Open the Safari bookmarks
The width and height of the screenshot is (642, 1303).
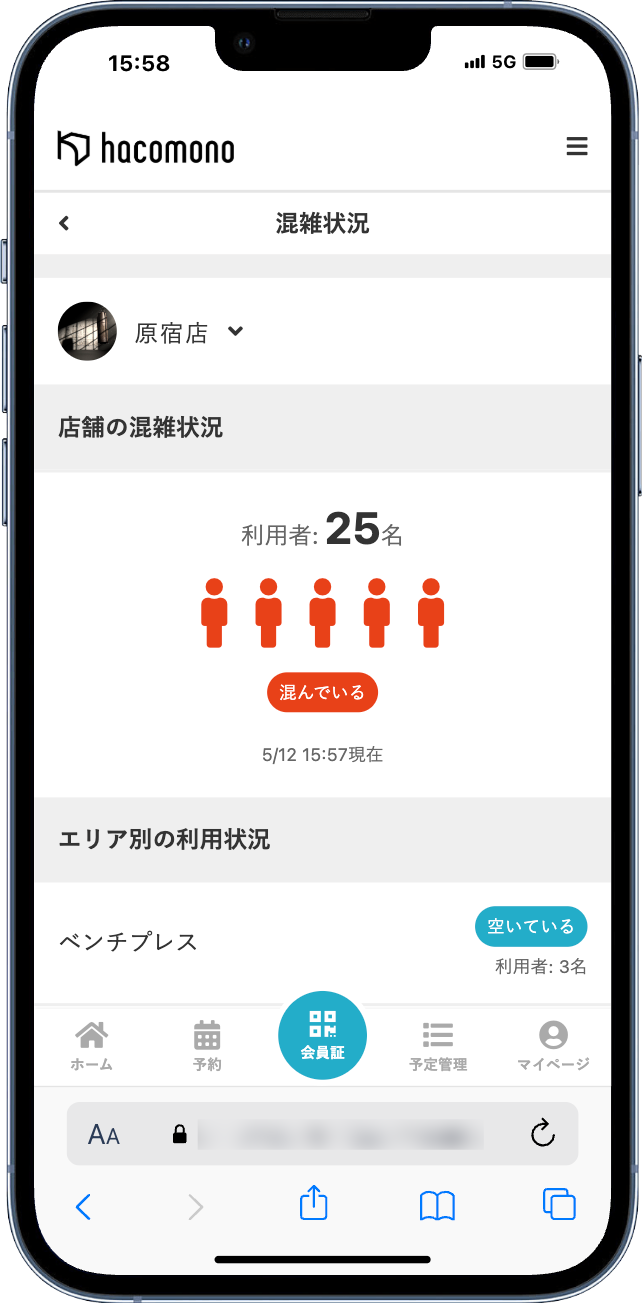coord(437,1205)
